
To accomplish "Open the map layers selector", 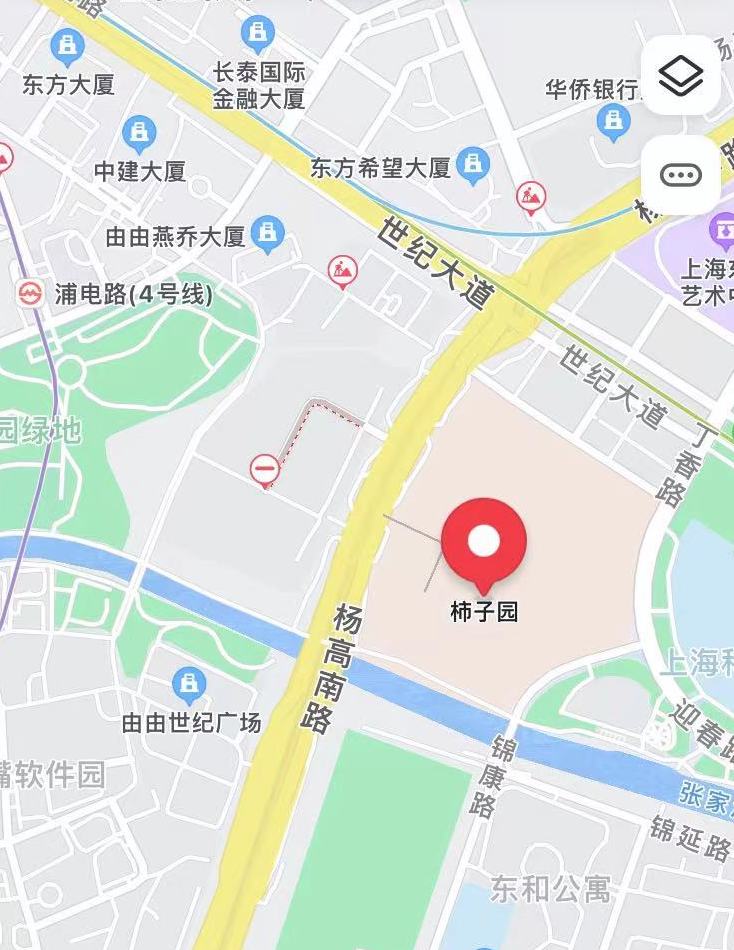I will pyautogui.click(x=680, y=76).
